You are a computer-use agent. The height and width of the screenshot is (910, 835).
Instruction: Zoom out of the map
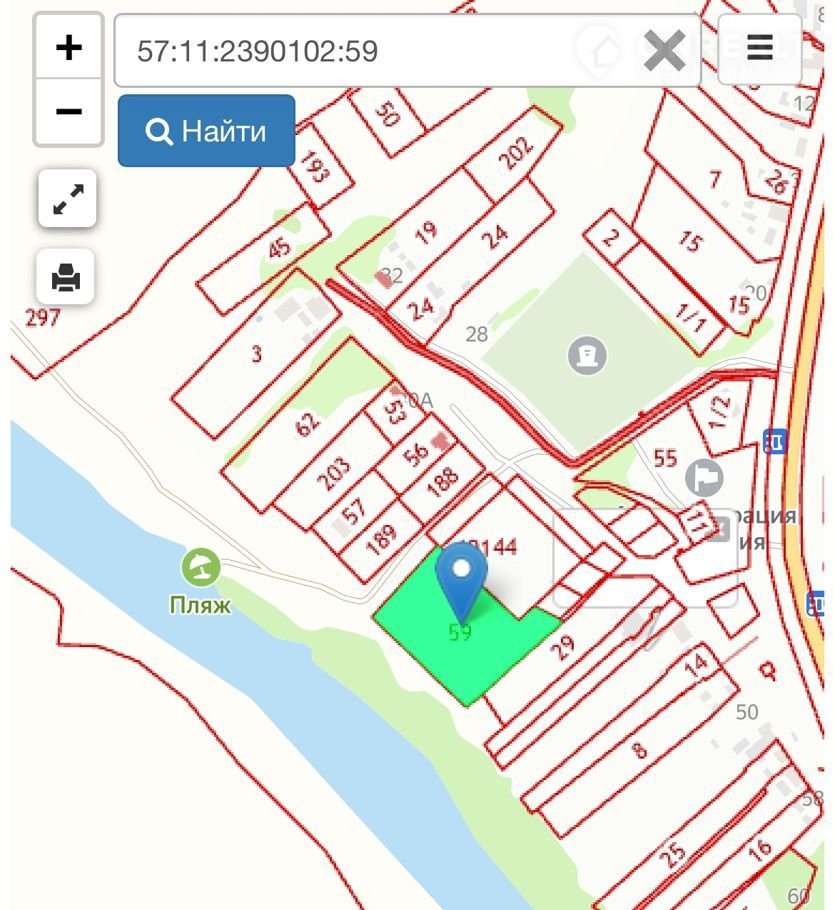68,111
